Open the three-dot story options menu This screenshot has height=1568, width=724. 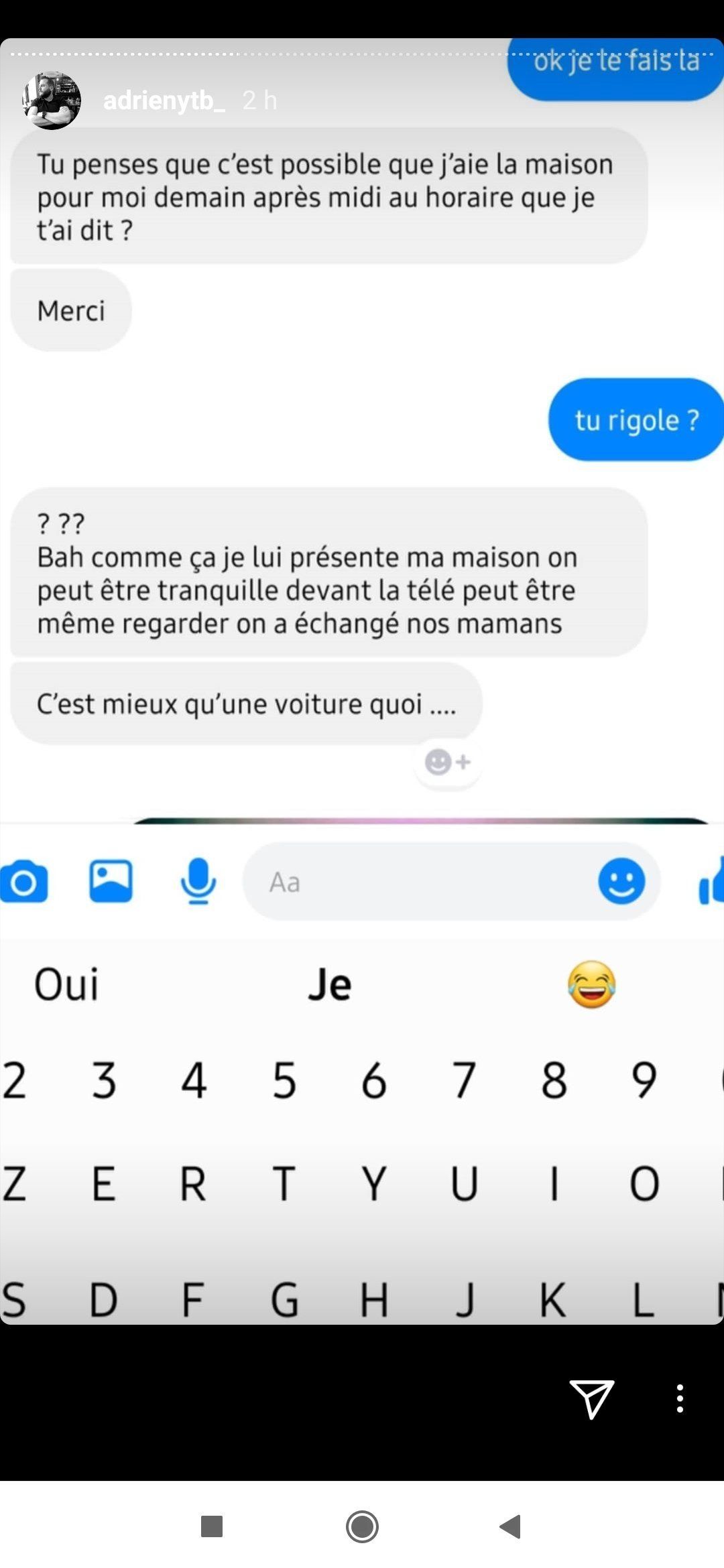pyautogui.click(x=680, y=1398)
